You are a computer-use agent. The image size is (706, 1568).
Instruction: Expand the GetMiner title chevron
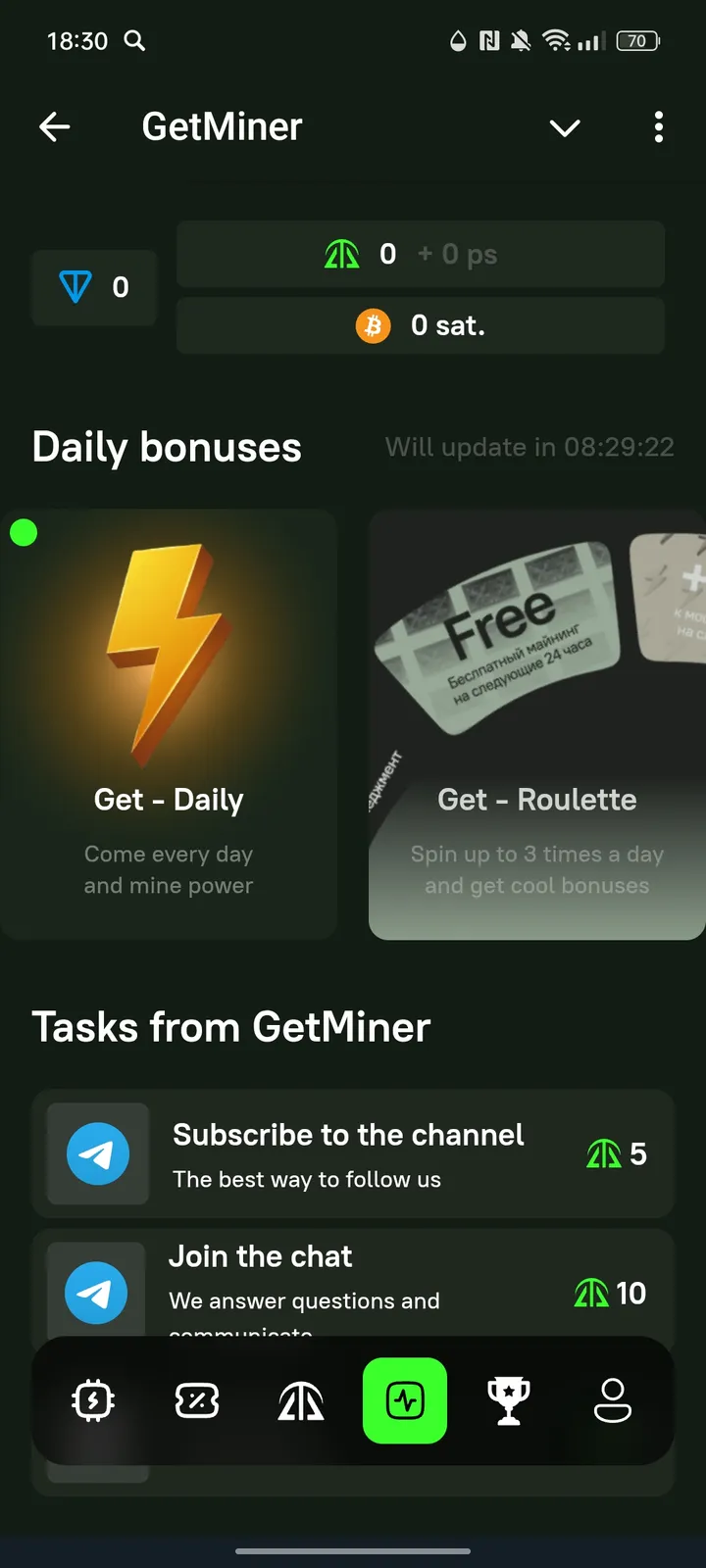565,127
